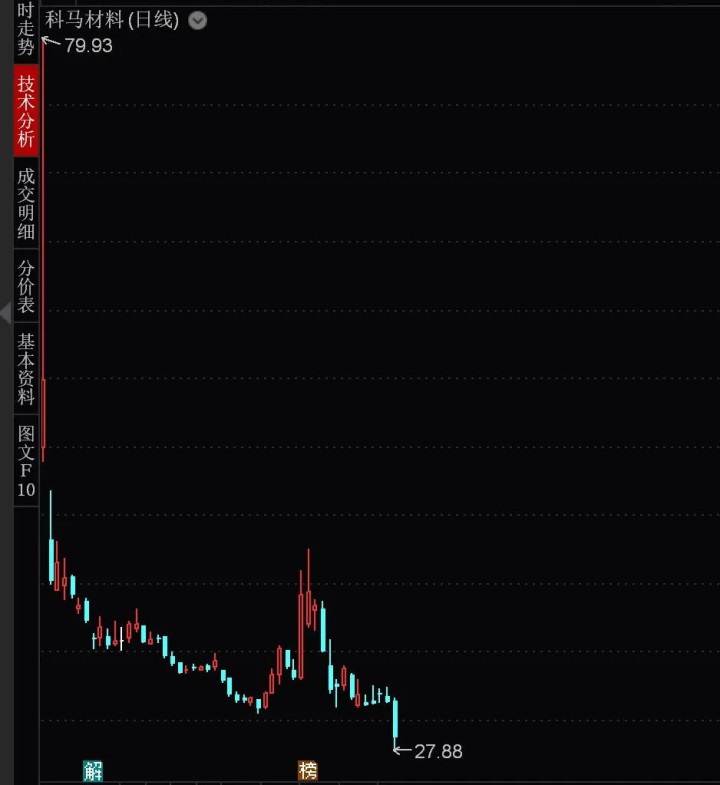
Task: Open the chart dropdown next to 科马材料(日线)
Action: [197, 21]
